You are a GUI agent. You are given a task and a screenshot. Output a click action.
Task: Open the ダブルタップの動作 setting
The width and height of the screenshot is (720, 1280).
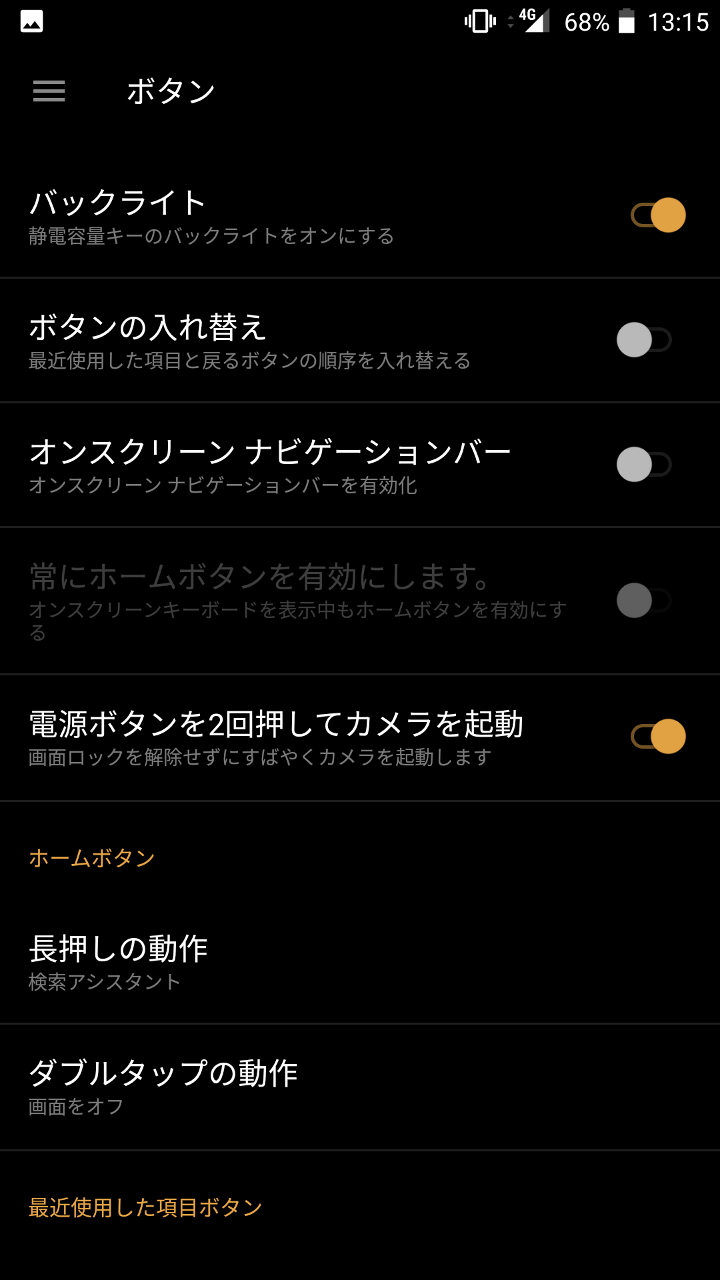(x=163, y=1086)
